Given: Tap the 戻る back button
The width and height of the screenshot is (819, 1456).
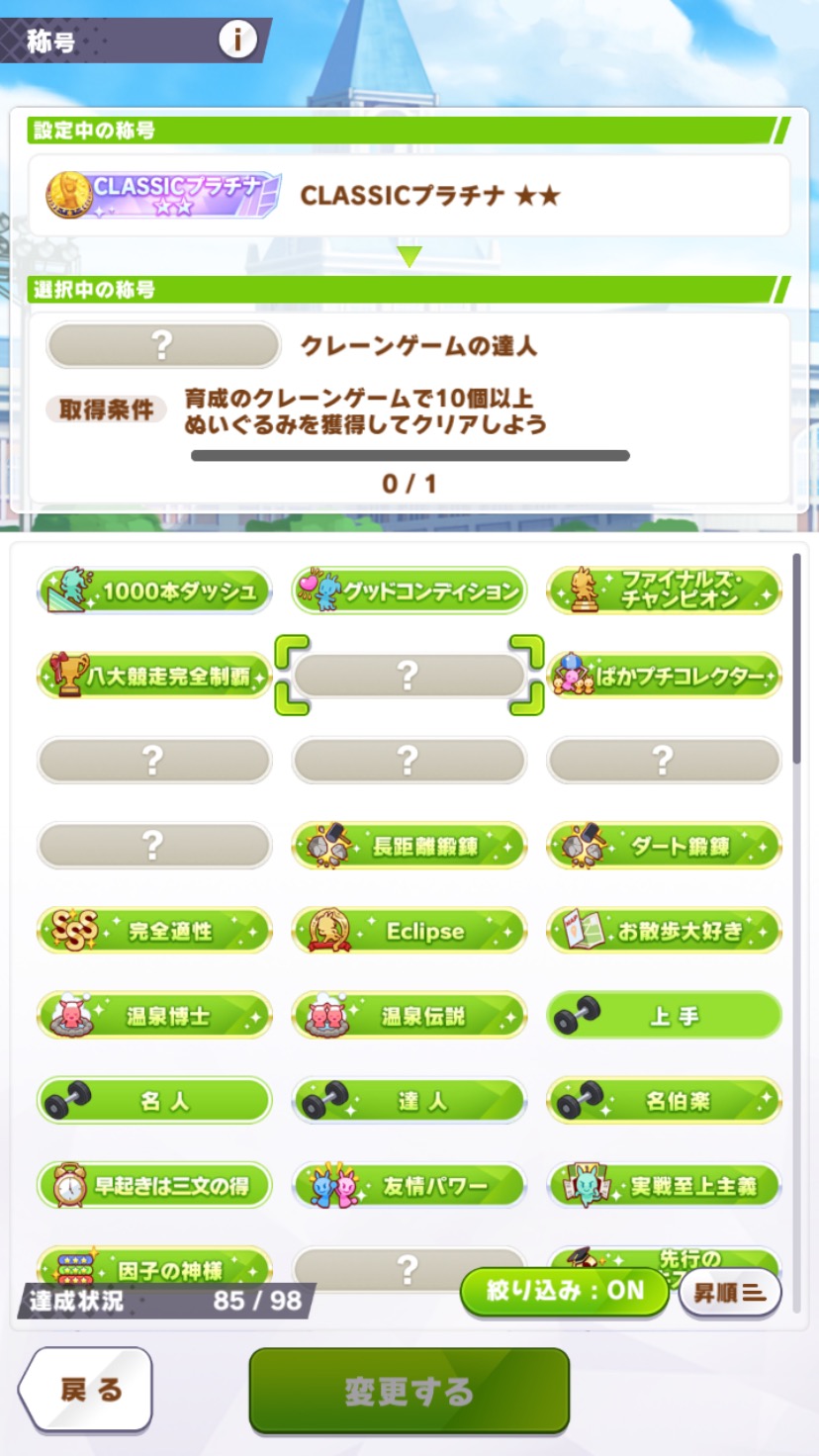Looking at the screenshot, I should 86,1390.
